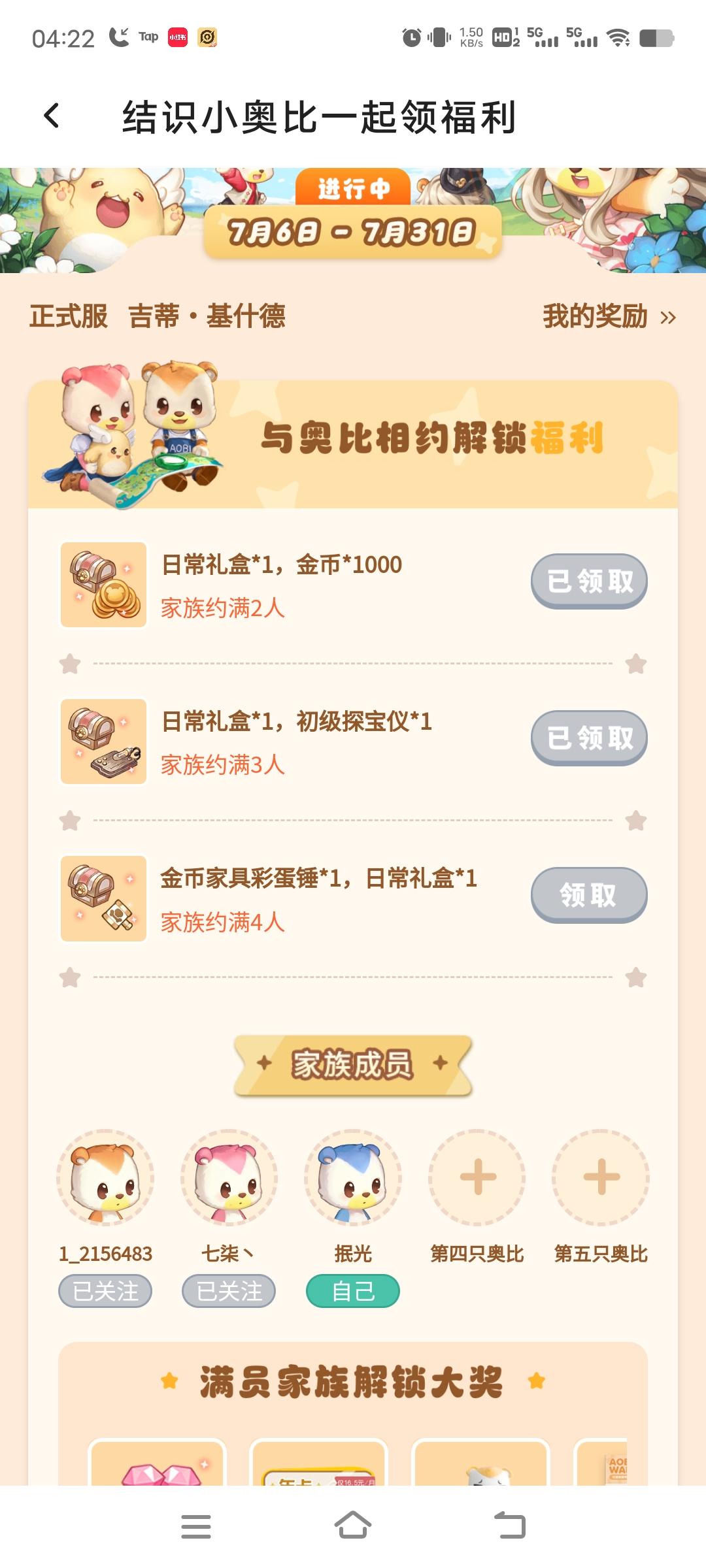The image size is (706, 1568).
Task: Toggle follow status for 1_2156483
Action: [x=103, y=1290]
